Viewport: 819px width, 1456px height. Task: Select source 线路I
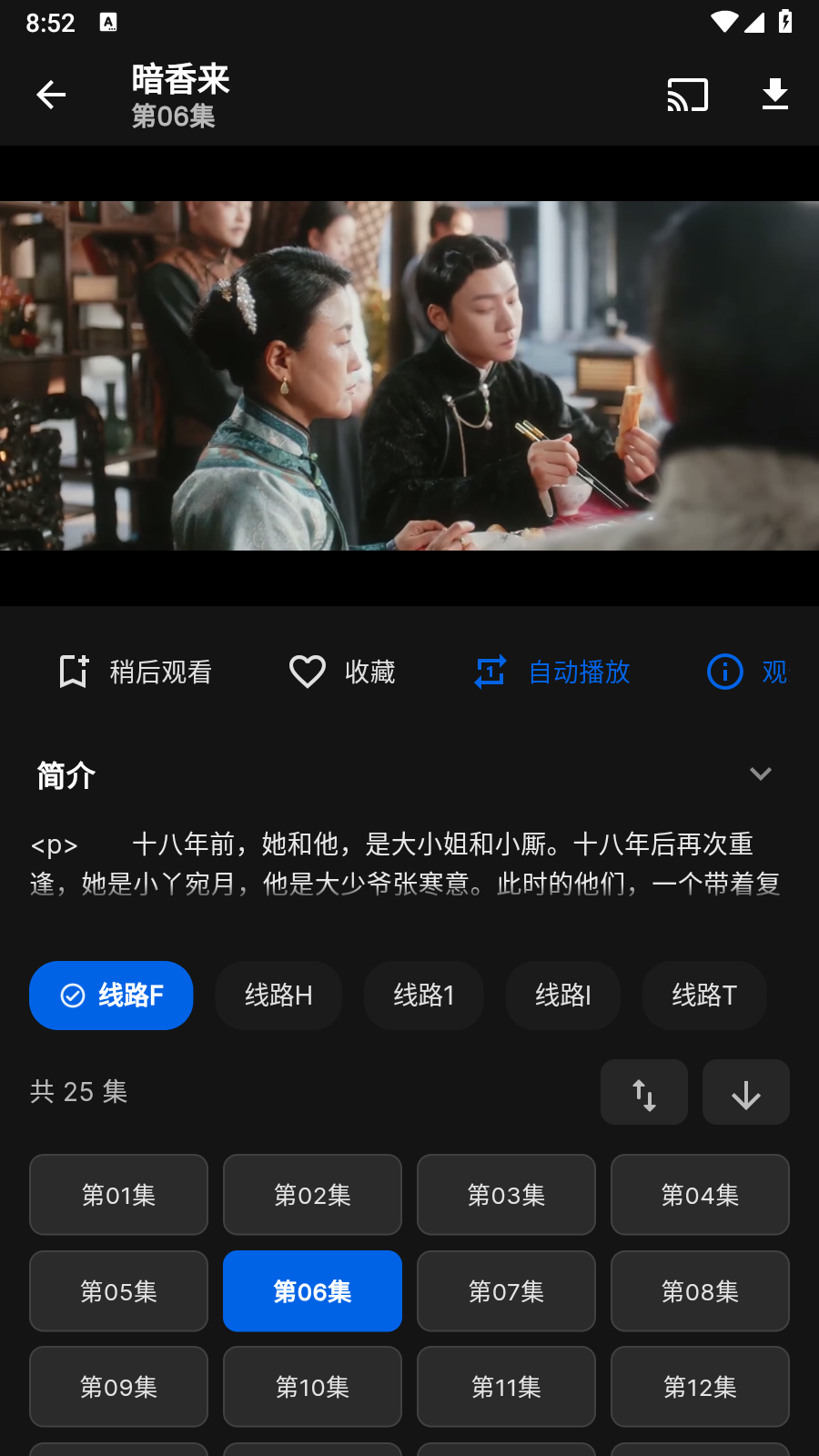click(x=562, y=996)
